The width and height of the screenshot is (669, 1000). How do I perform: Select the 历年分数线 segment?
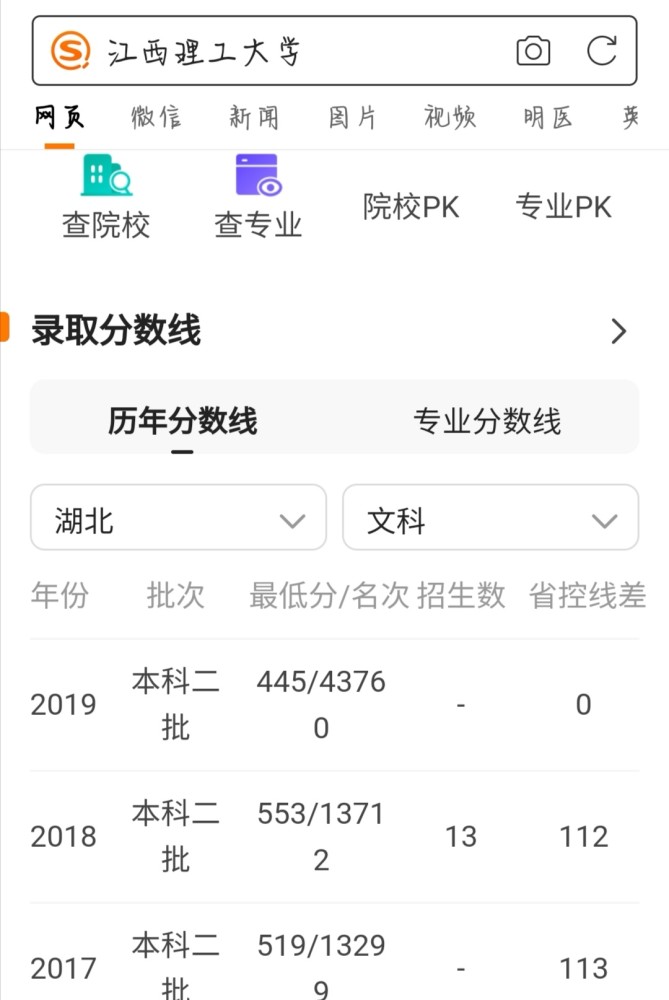pyautogui.click(x=182, y=421)
